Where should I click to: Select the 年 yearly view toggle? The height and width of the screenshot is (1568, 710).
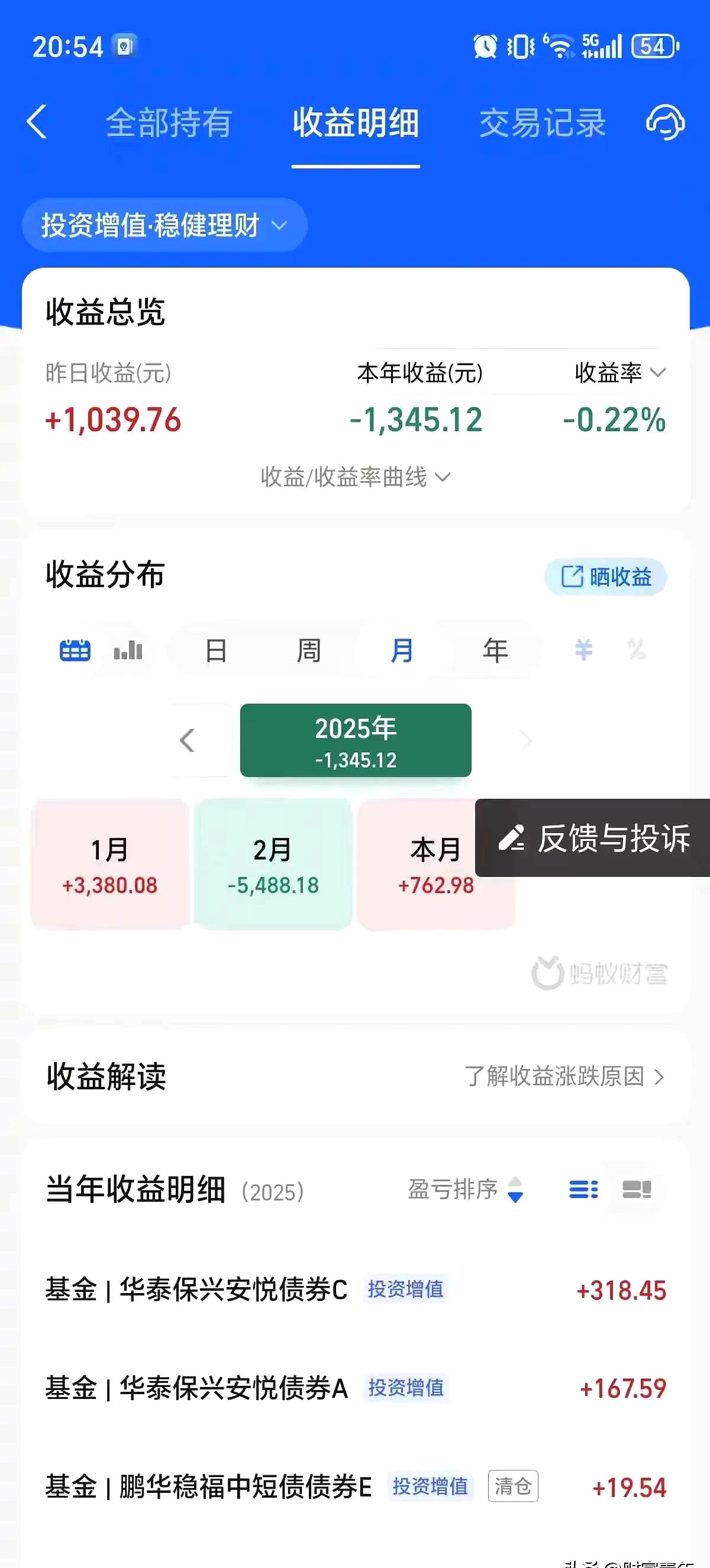pos(495,650)
